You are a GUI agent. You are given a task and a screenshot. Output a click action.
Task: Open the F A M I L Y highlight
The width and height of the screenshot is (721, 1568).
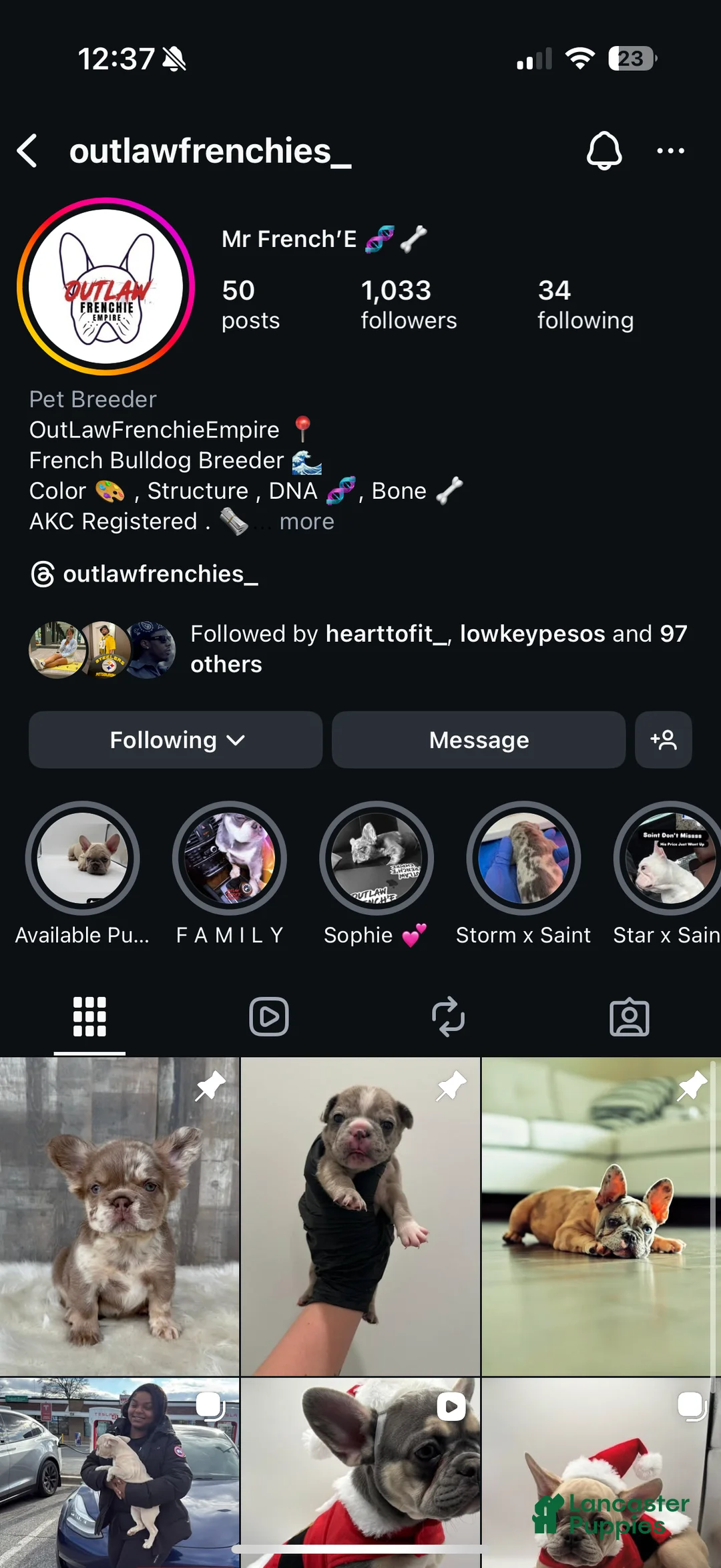click(230, 858)
